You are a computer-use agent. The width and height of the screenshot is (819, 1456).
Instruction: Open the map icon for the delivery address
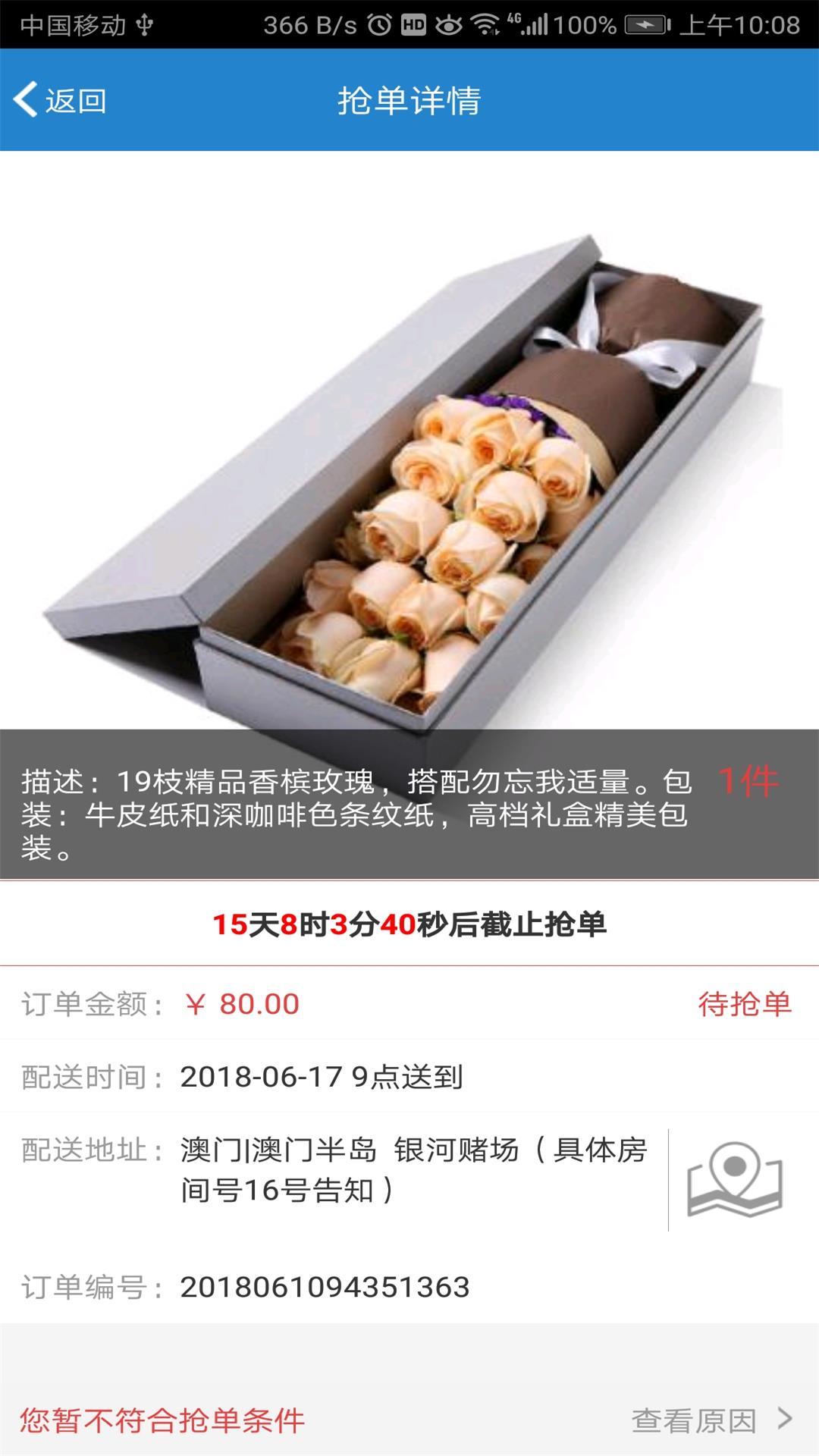[x=734, y=1179]
